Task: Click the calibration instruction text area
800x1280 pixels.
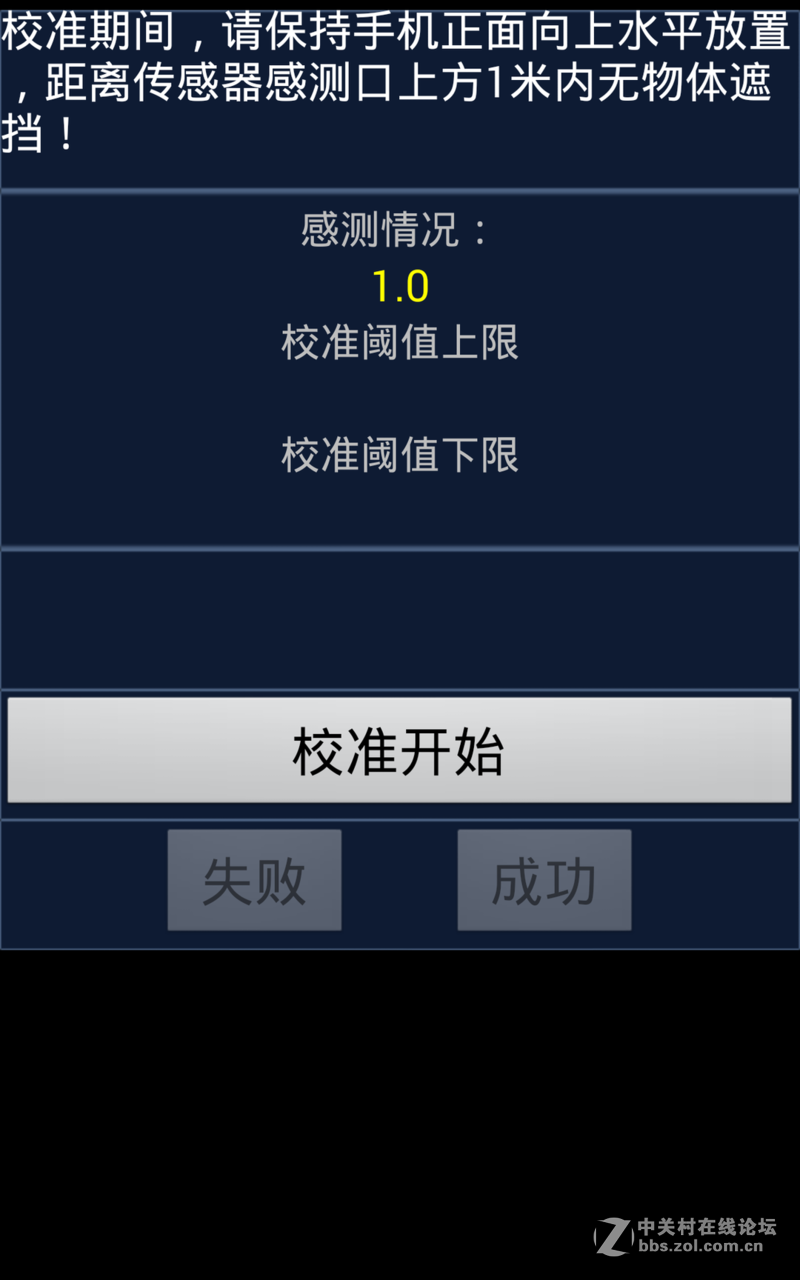Action: tap(400, 80)
